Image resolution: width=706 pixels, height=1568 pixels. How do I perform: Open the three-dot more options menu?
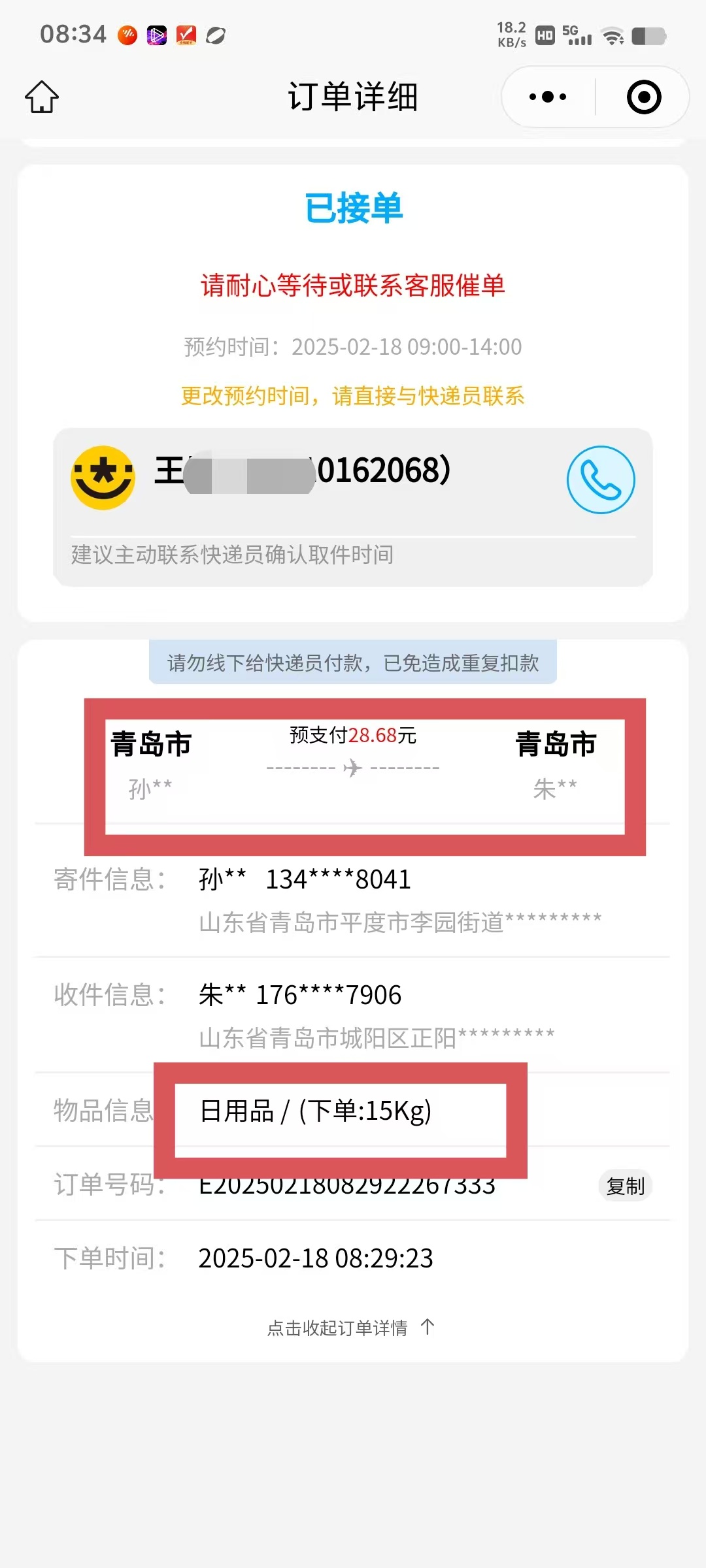point(548,97)
